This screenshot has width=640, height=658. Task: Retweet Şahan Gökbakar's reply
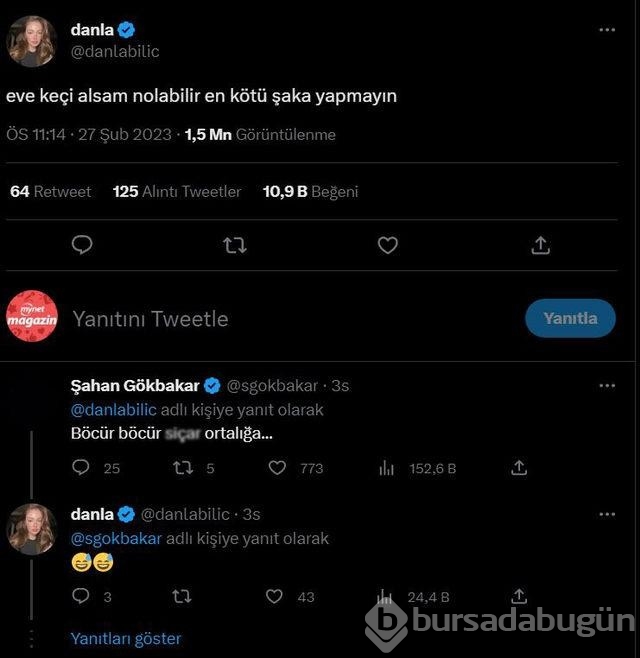click(x=181, y=467)
